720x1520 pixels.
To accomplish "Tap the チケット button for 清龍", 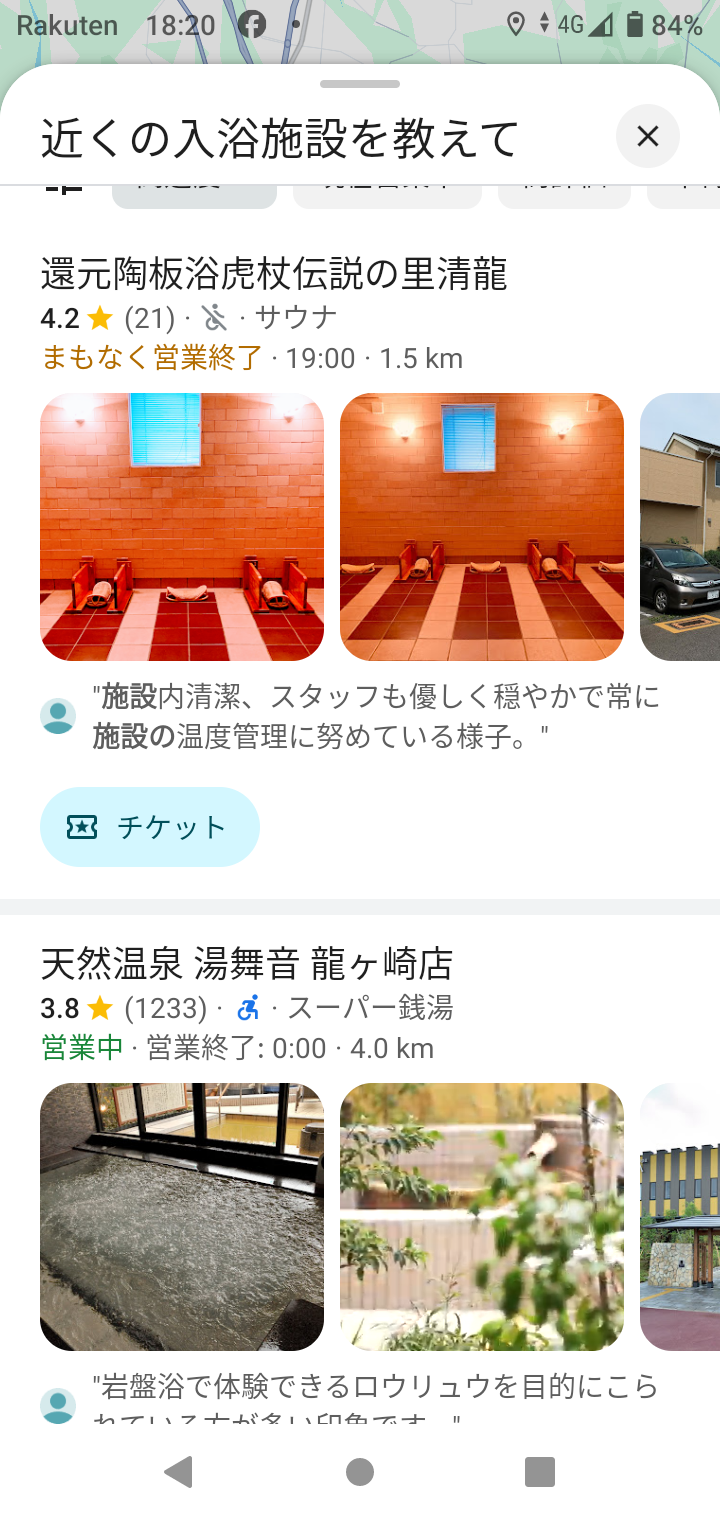I will tap(149, 827).
